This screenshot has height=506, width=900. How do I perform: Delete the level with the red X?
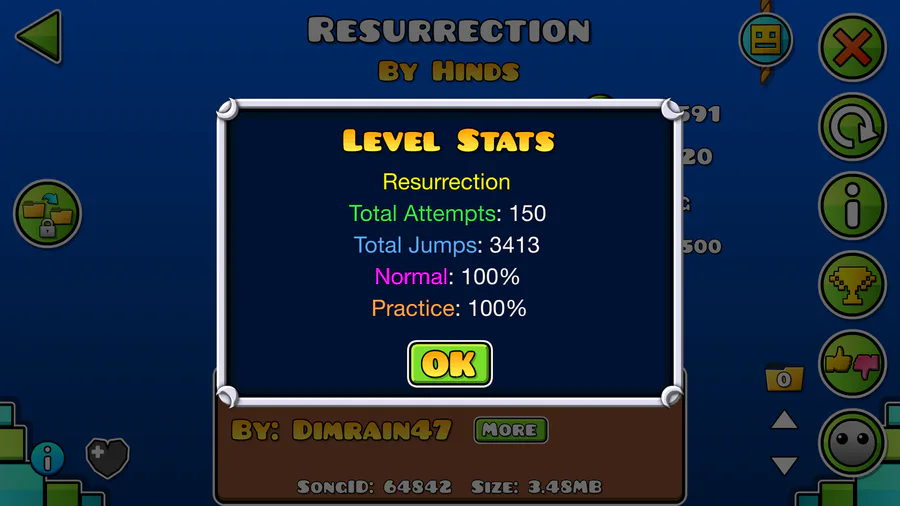point(853,47)
